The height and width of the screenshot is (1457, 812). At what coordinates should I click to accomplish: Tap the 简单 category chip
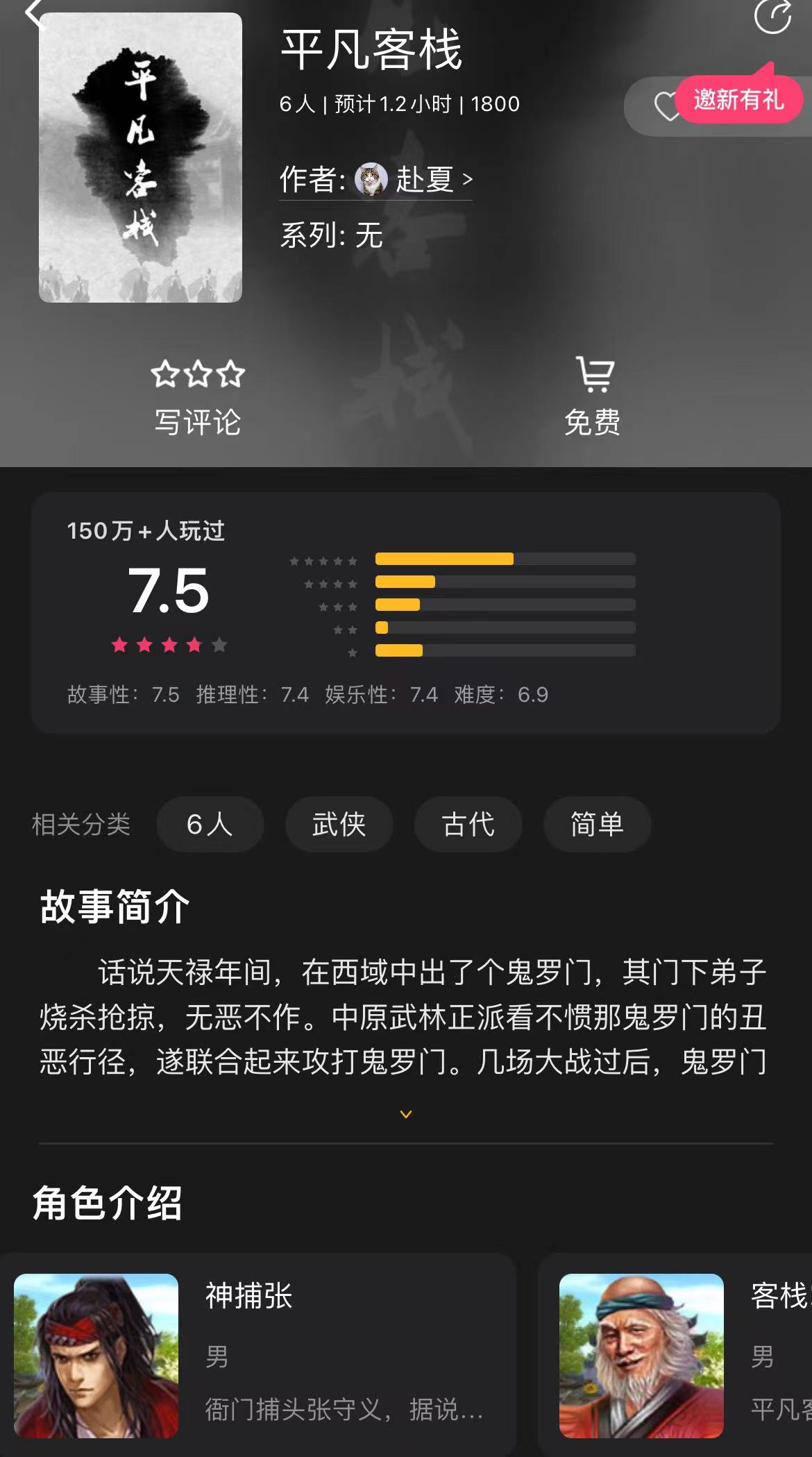tap(597, 824)
